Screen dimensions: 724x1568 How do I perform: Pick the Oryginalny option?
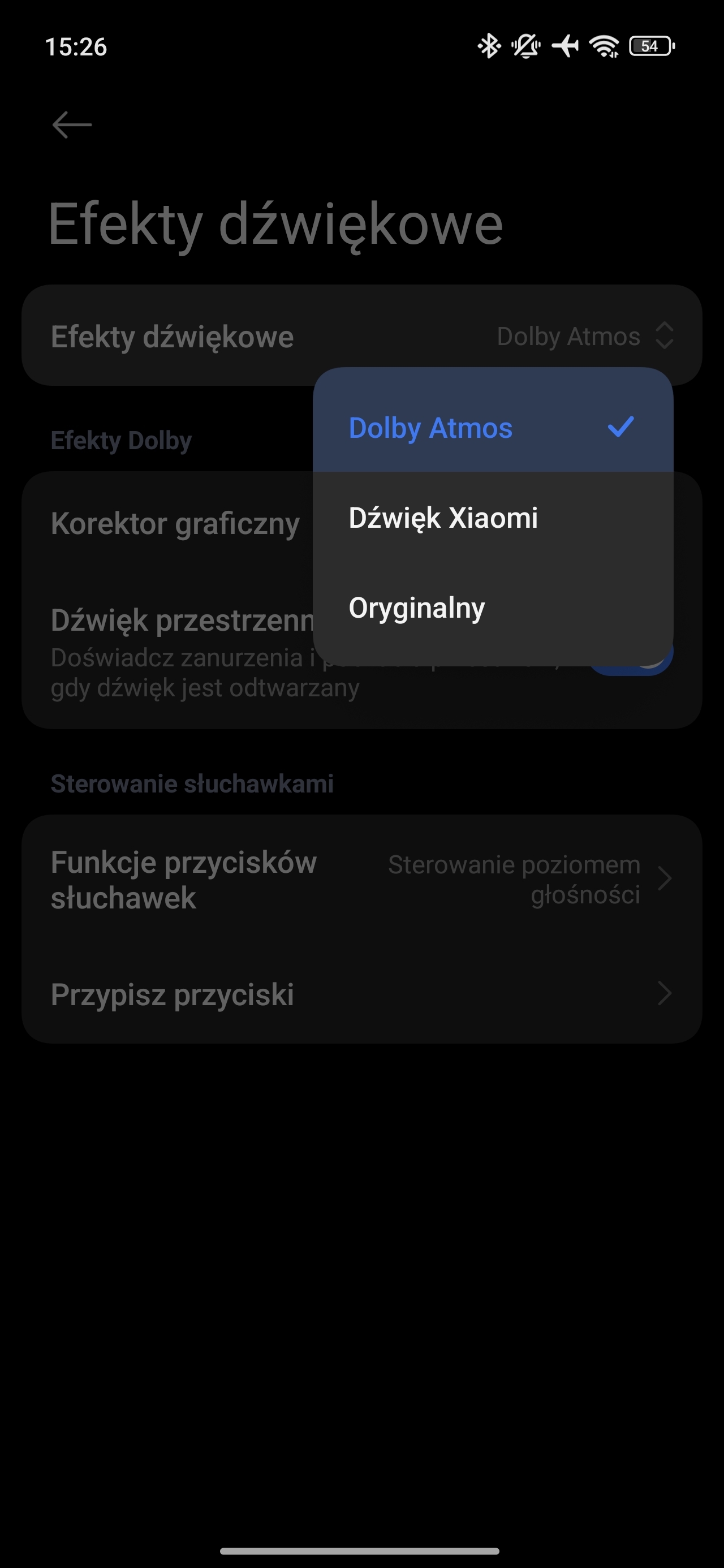(x=493, y=607)
